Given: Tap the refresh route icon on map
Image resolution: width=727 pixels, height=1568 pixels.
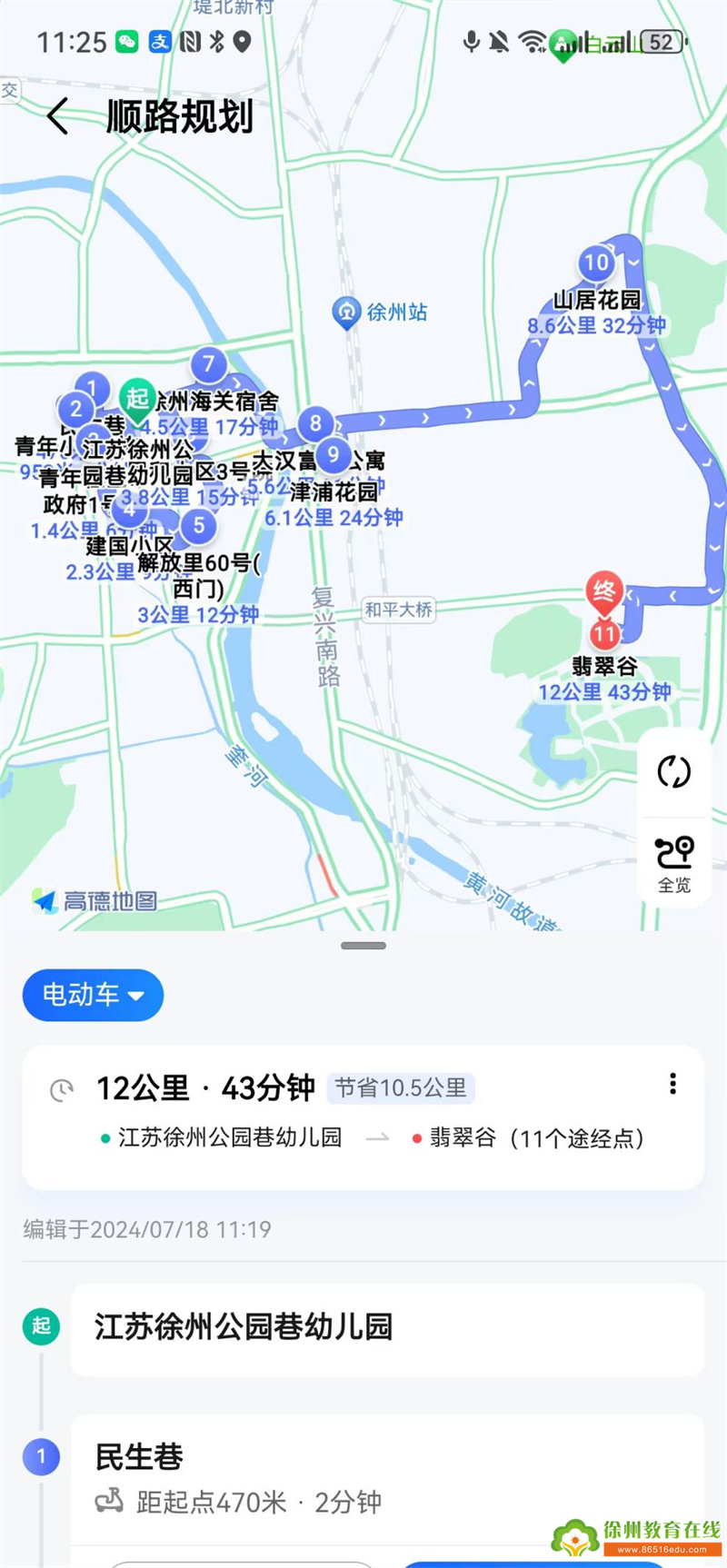Looking at the screenshot, I should (x=673, y=772).
